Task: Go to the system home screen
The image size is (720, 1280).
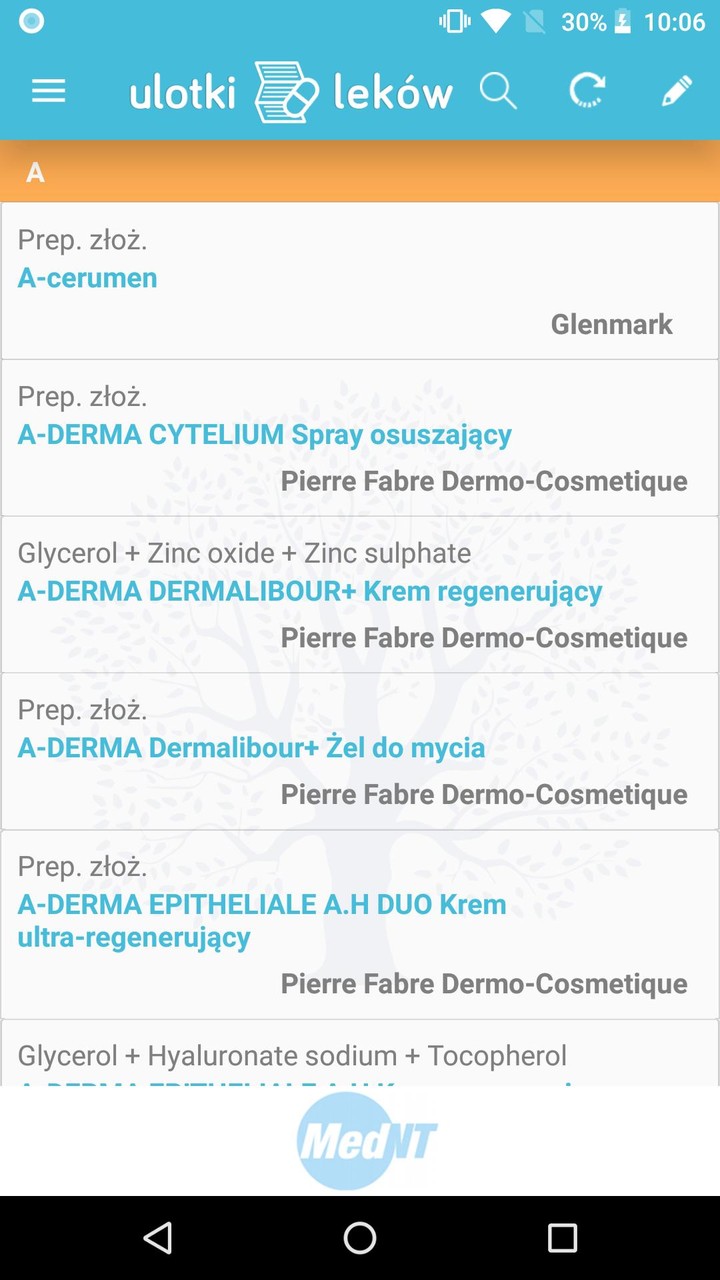Action: tap(360, 1238)
